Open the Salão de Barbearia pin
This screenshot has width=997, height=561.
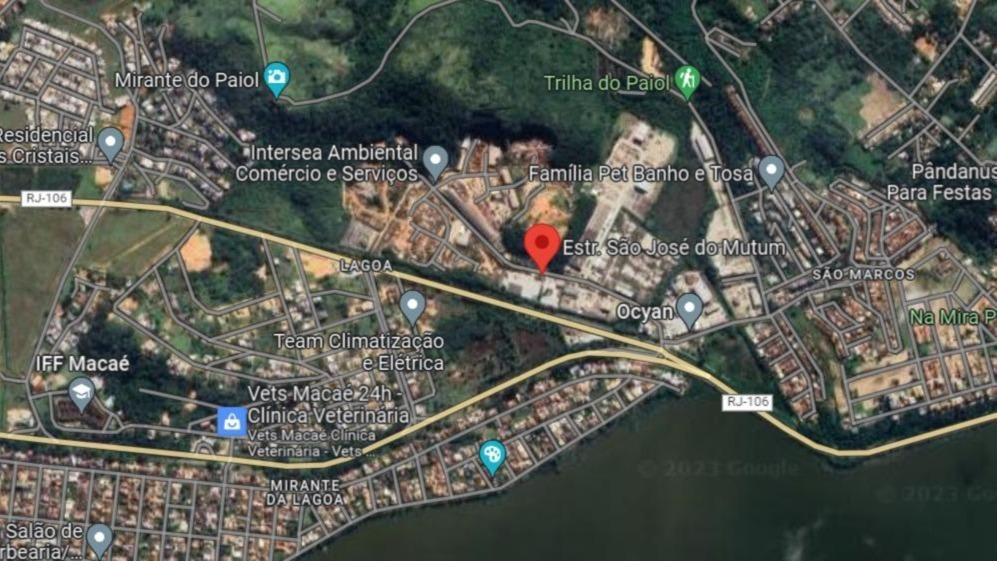[99, 538]
